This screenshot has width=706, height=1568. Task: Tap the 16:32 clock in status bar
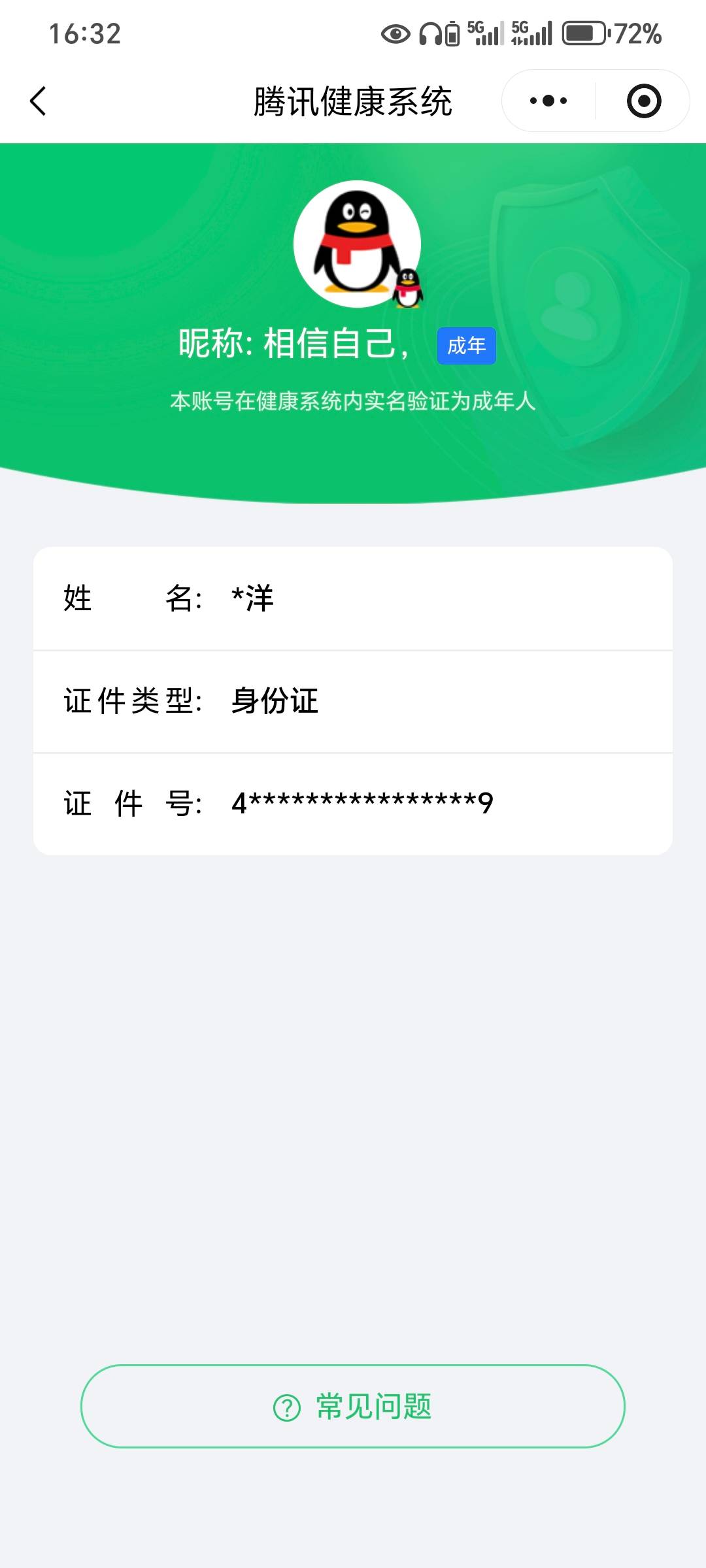[x=84, y=34]
